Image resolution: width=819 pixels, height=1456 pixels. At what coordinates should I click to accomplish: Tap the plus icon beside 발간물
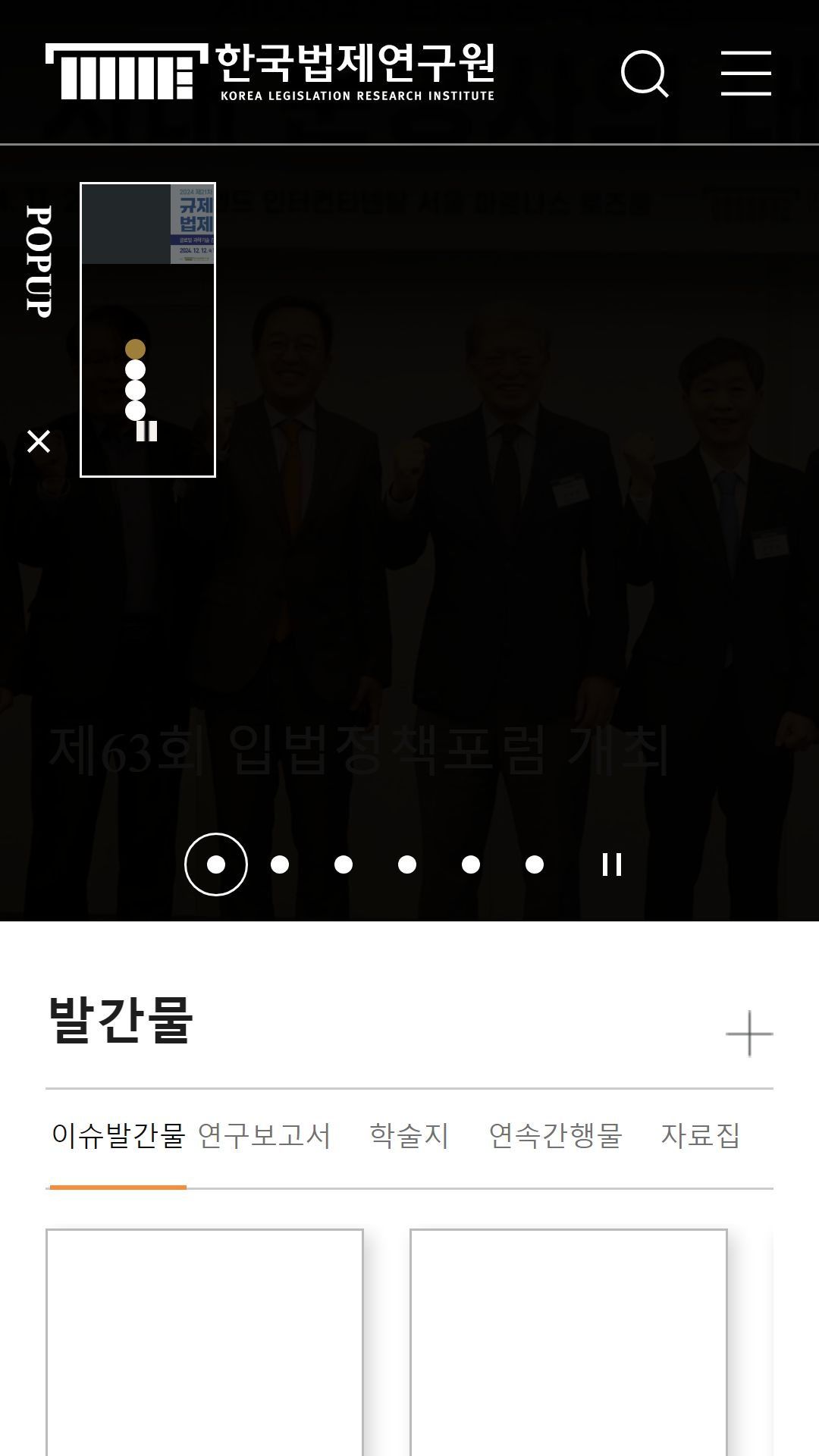coord(749,1033)
